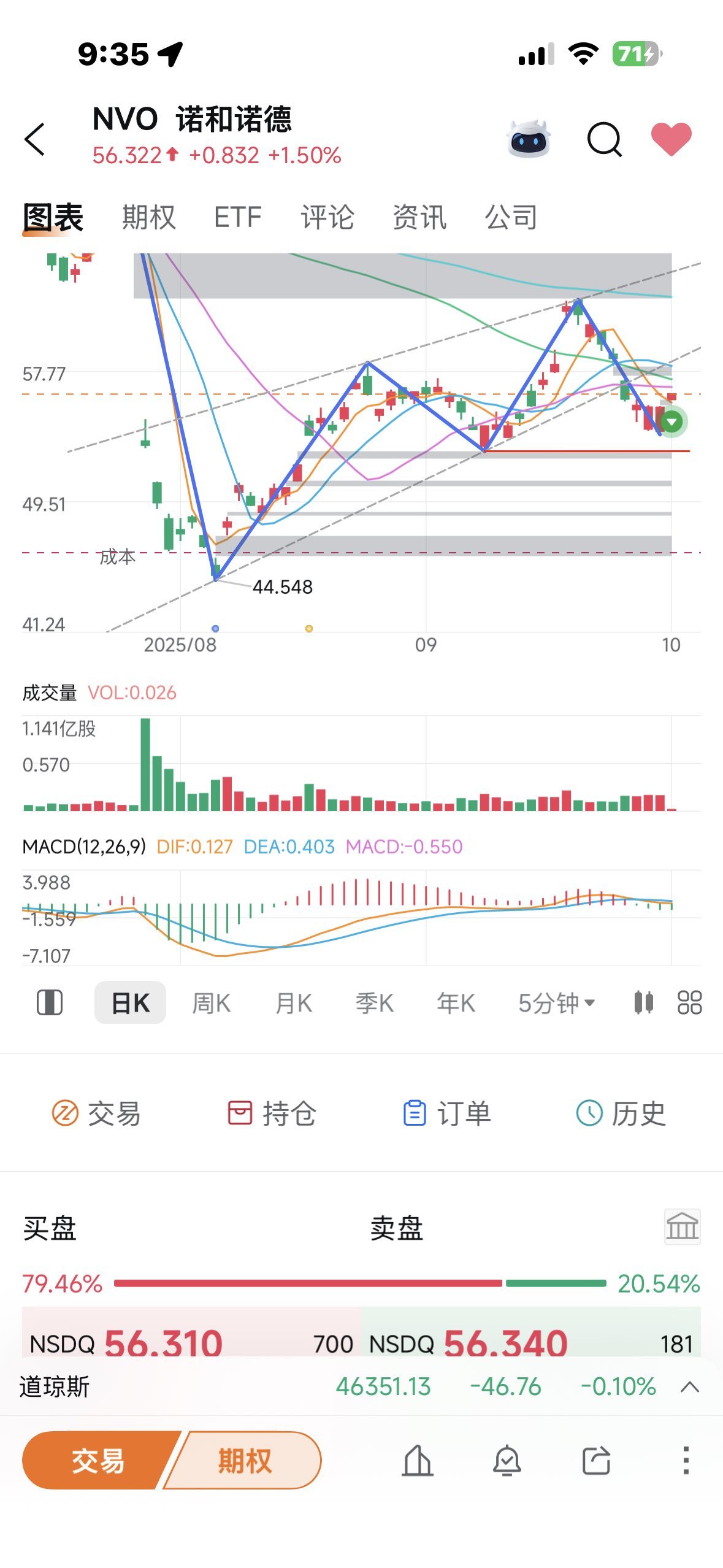Open the 资讯 tab
Viewport: 723px width, 1568px height.
pyautogui.click(x=419, y=217)
